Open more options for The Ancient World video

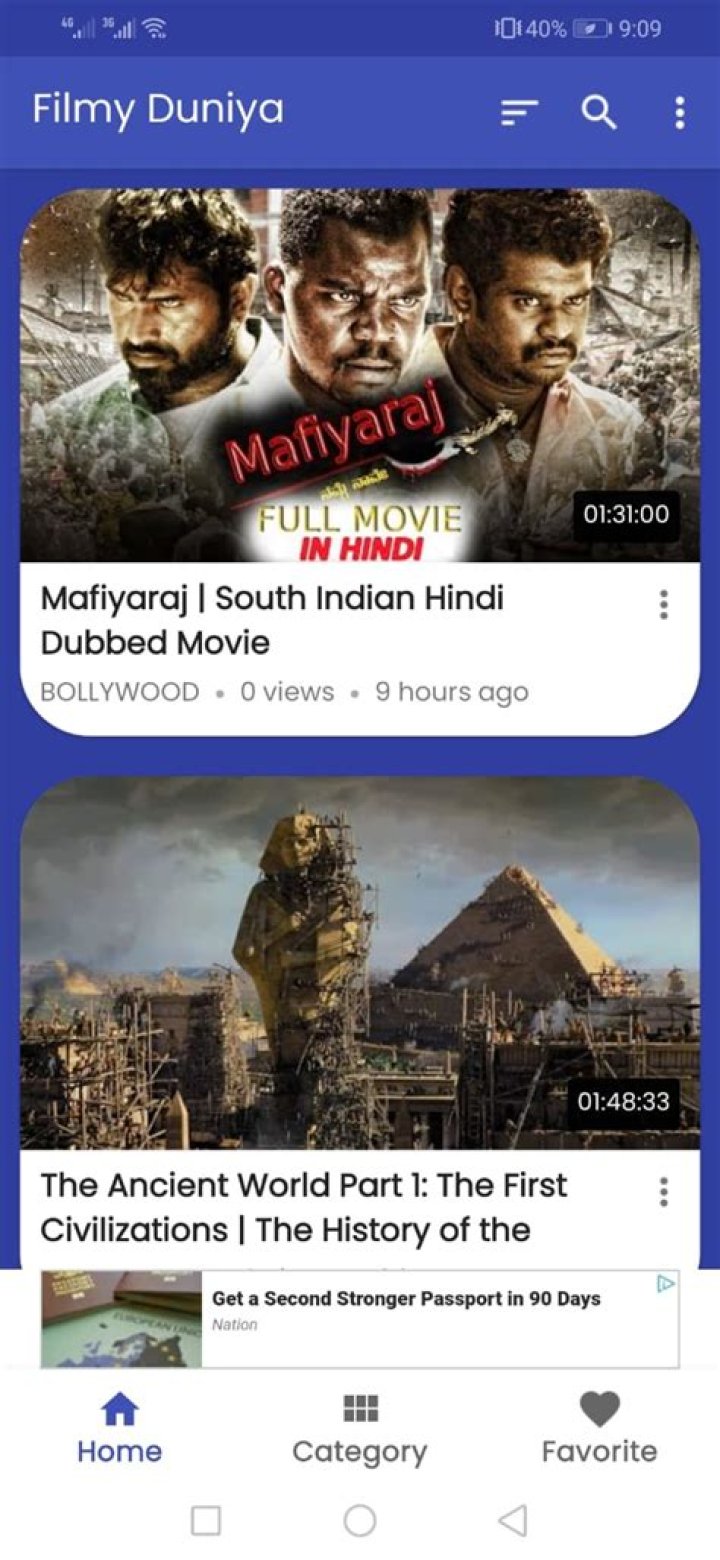(x=663, y=1191)
